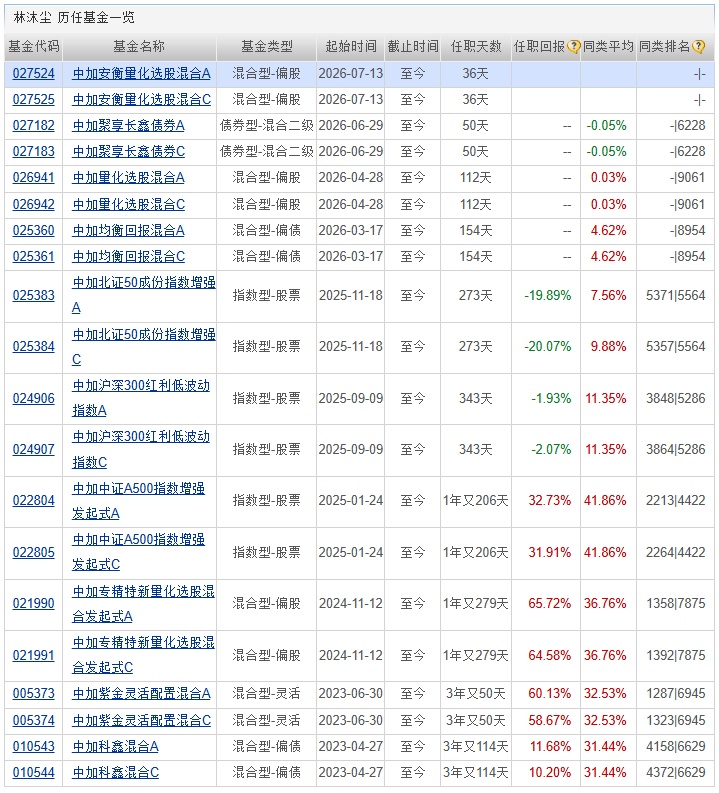Open fund code link 027183
The image size is (719, 793).
pos(33,152)
